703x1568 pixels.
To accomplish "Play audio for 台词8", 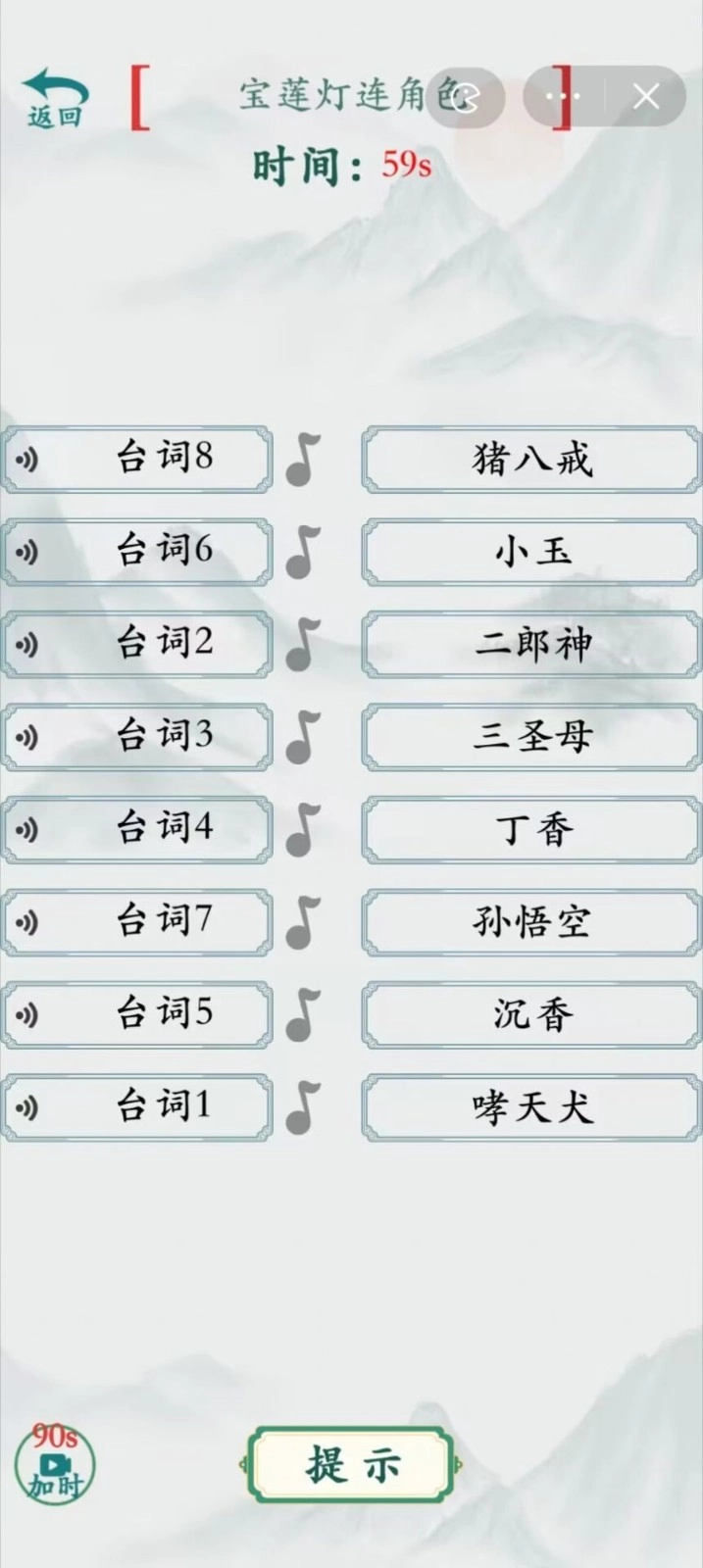I will [x=26, y=459].
